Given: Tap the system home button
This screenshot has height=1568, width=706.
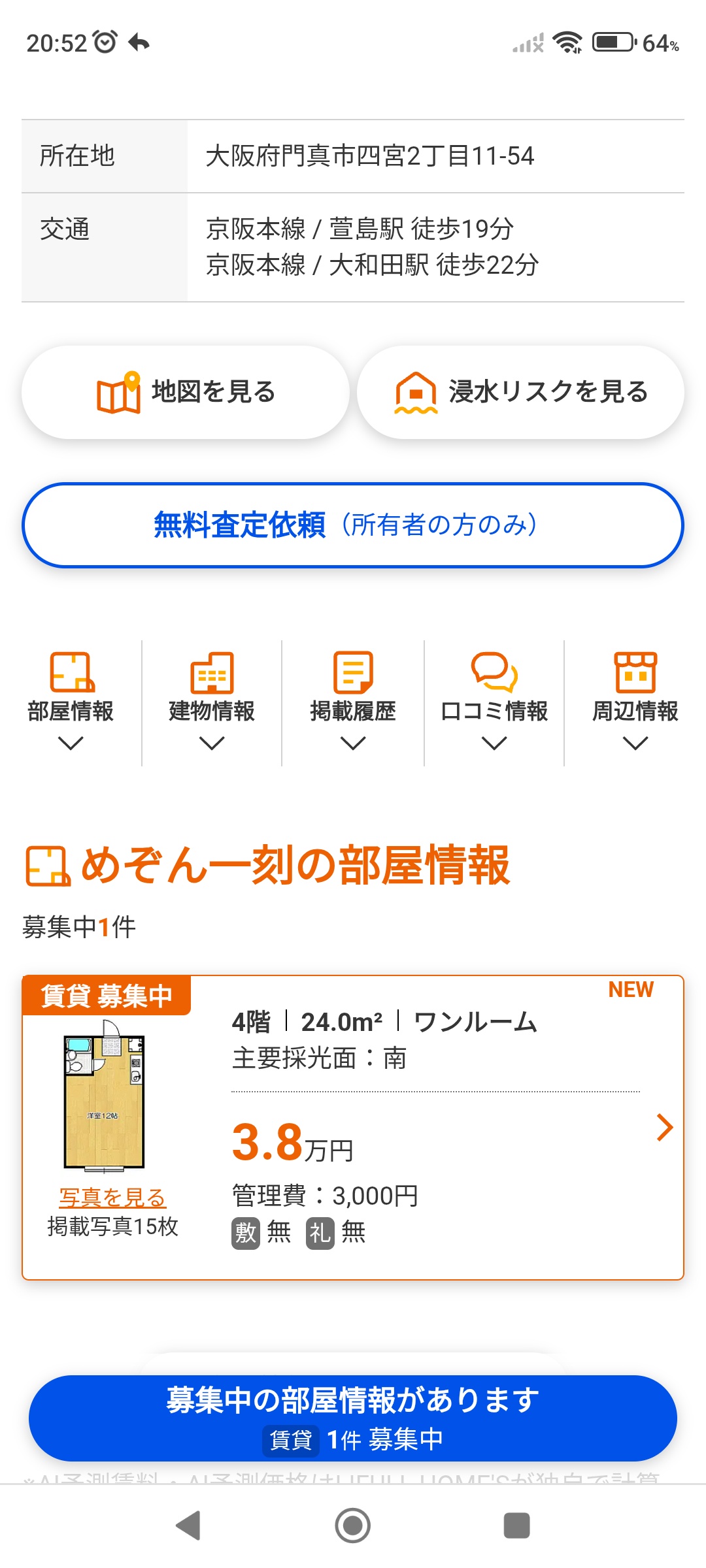Looking at the screenshot, I should pos(353,1526).
